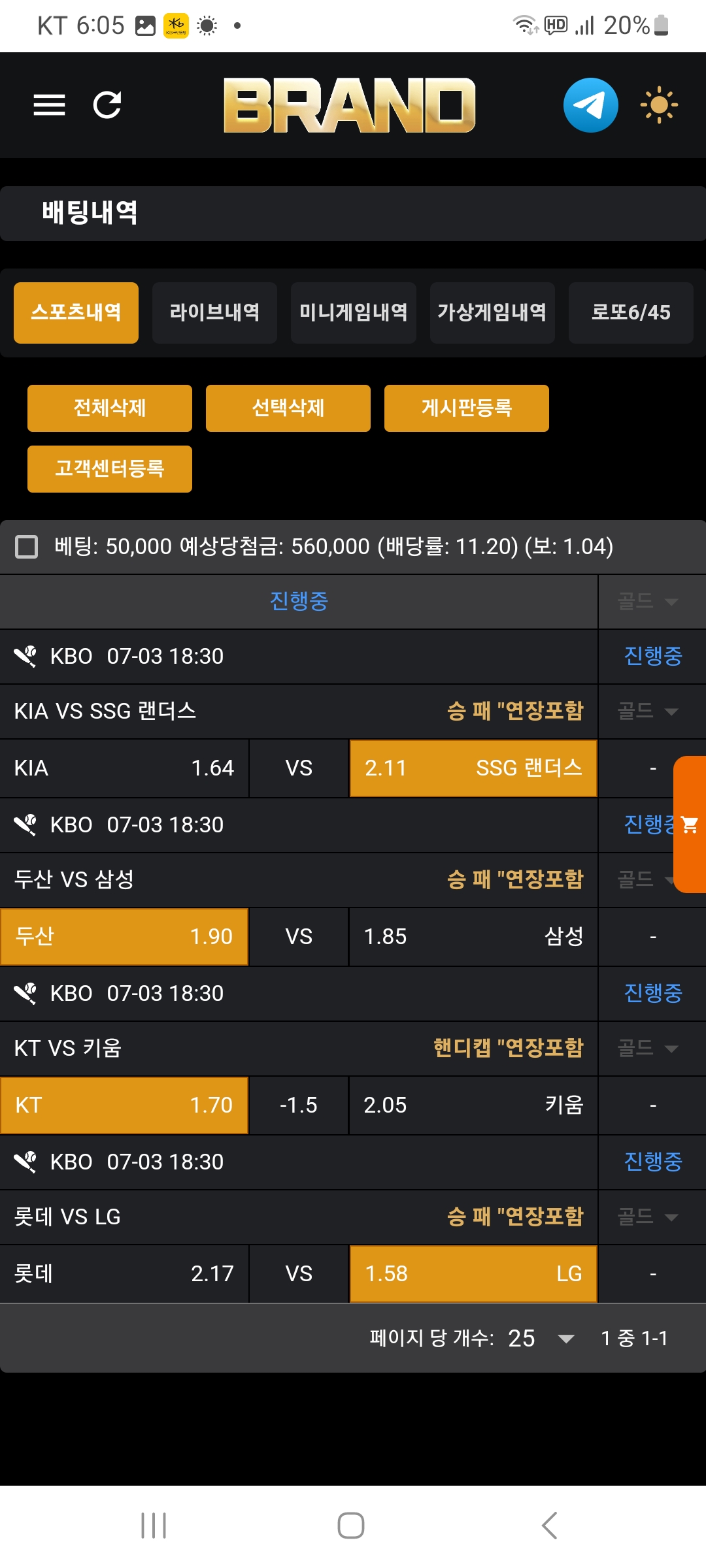Expand the 골드 dropdown beside 진행중 header
The height and width of the screenshot is (1568, 706).
tap(648, 602)
